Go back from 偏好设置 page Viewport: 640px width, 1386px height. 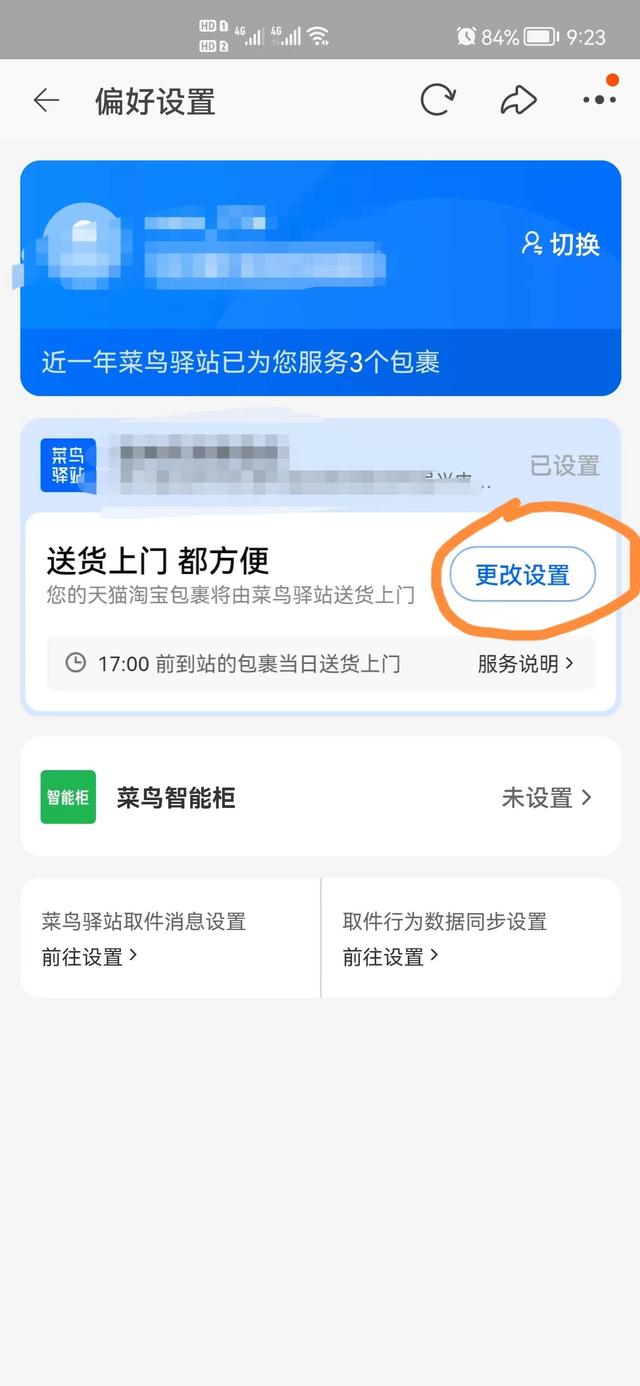[x=46, y=100]
